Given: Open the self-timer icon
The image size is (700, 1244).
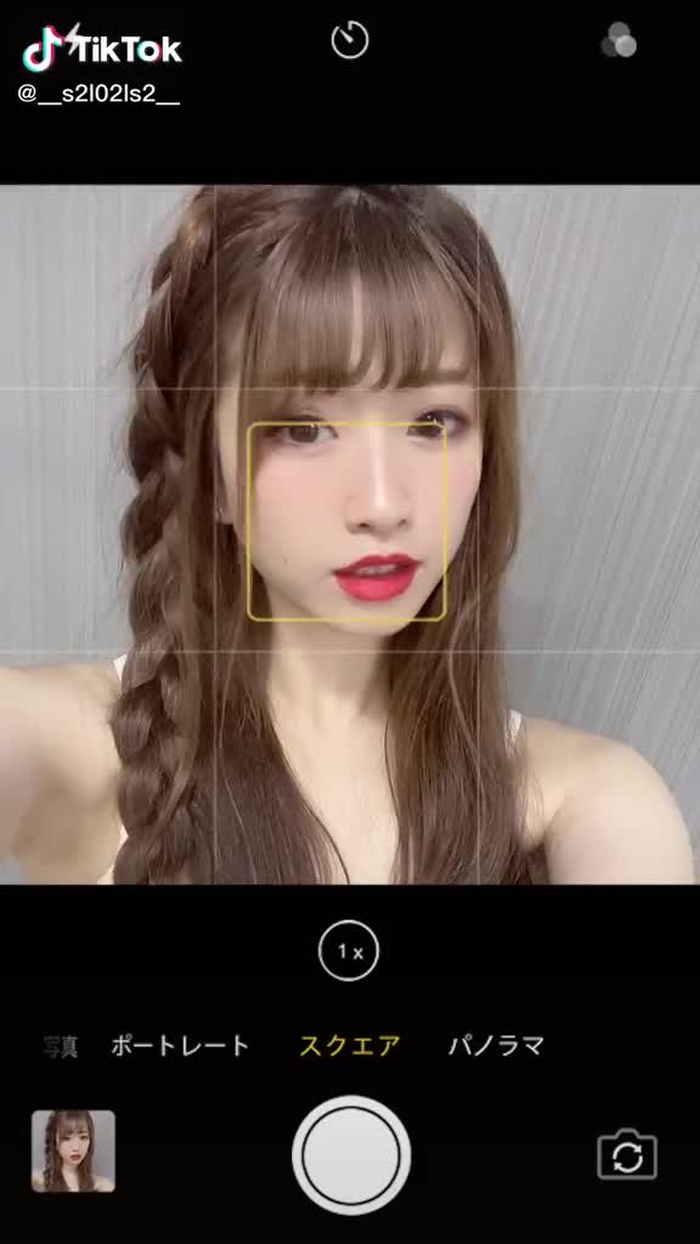Looking at the screenshot, I should click(x=350, y=41).
